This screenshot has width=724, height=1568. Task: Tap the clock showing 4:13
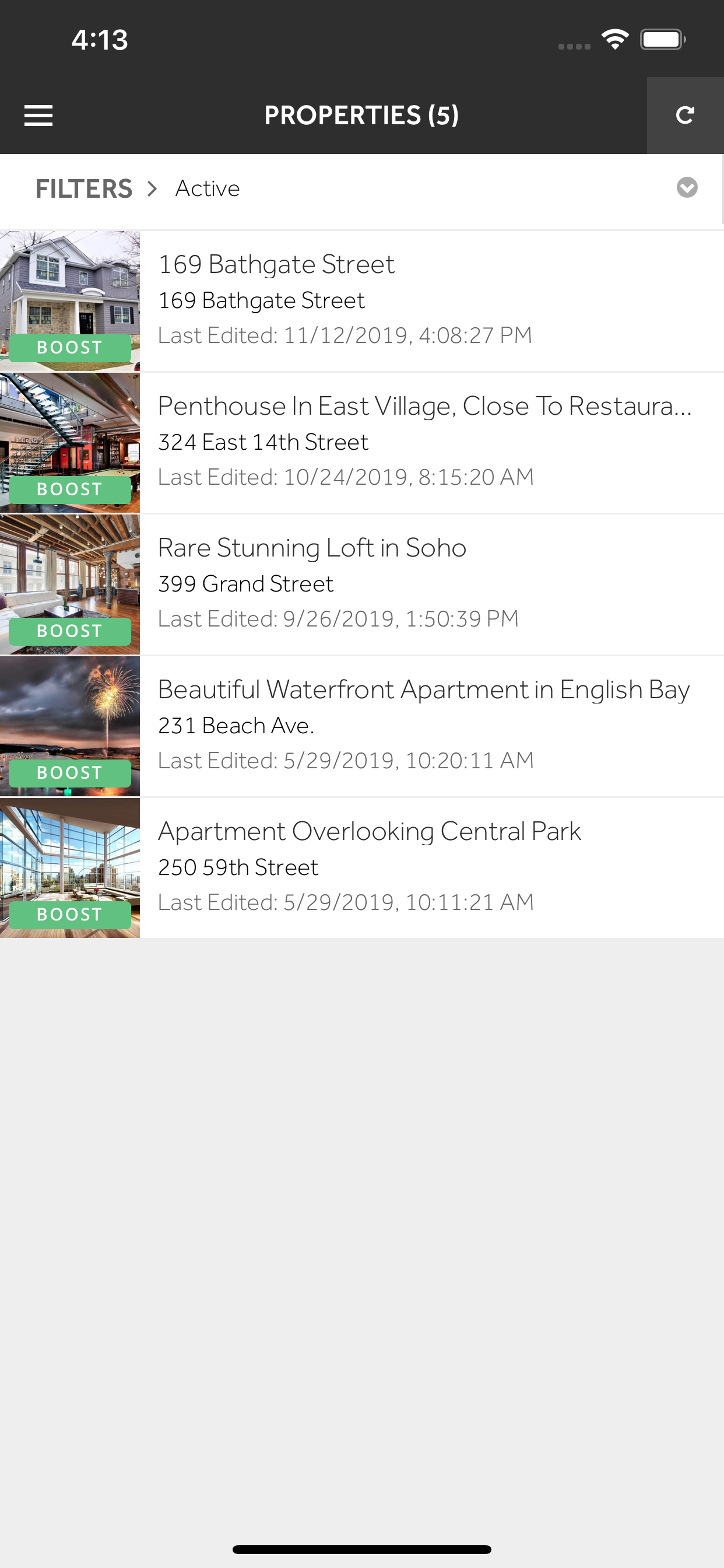point(100,39)
